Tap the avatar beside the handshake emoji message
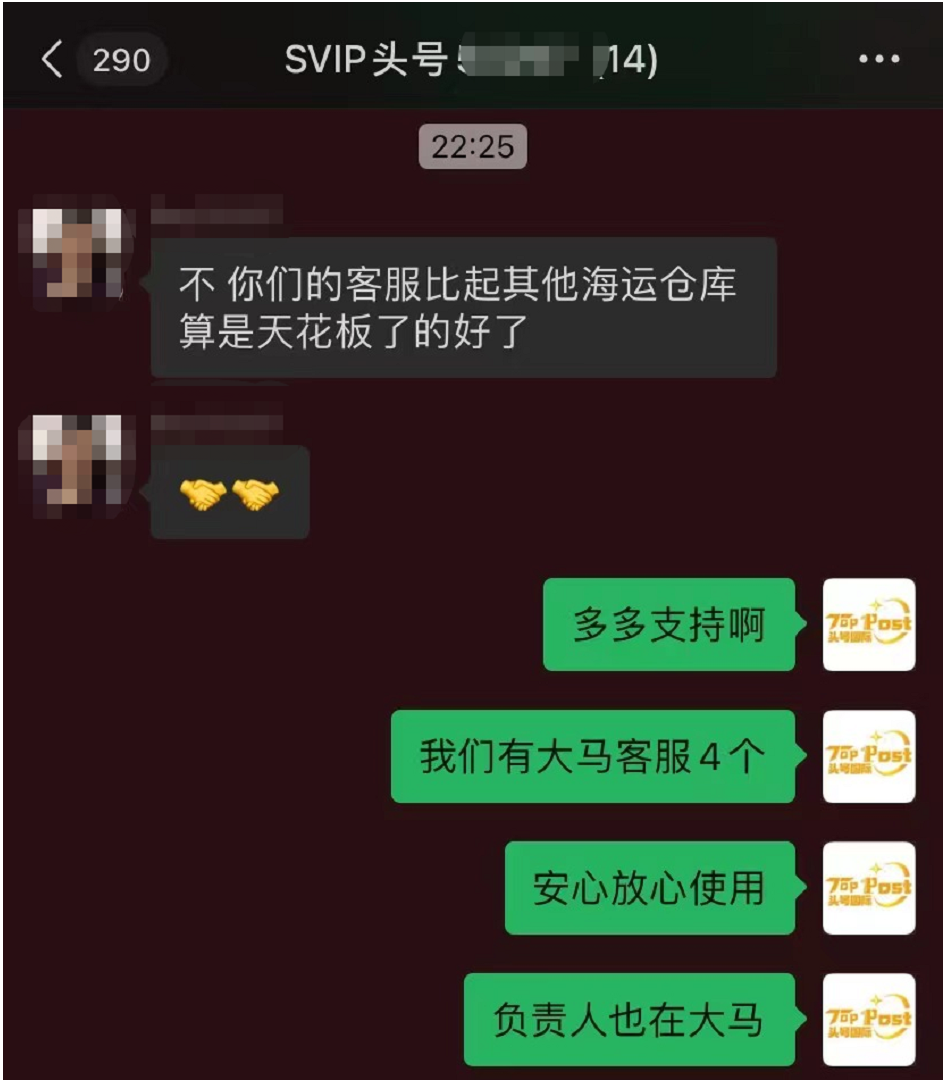The height and width of the screenshot is (1082, 947). pyautogui.click(x=77, y=462)
